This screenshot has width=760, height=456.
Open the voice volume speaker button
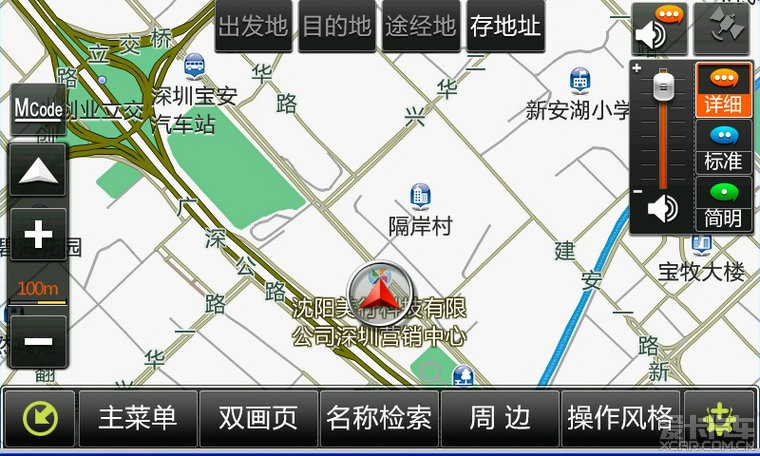point(659,29)
